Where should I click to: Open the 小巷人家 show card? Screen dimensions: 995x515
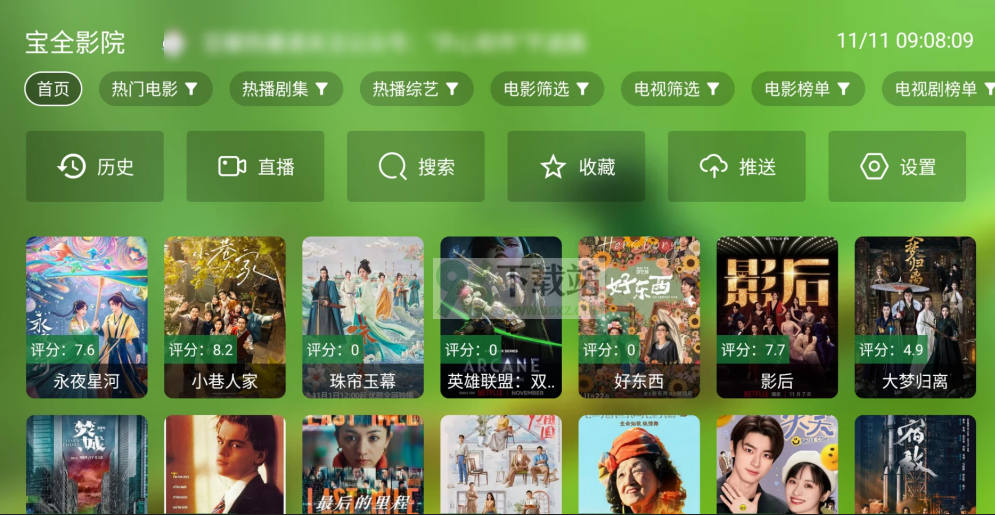224,316
